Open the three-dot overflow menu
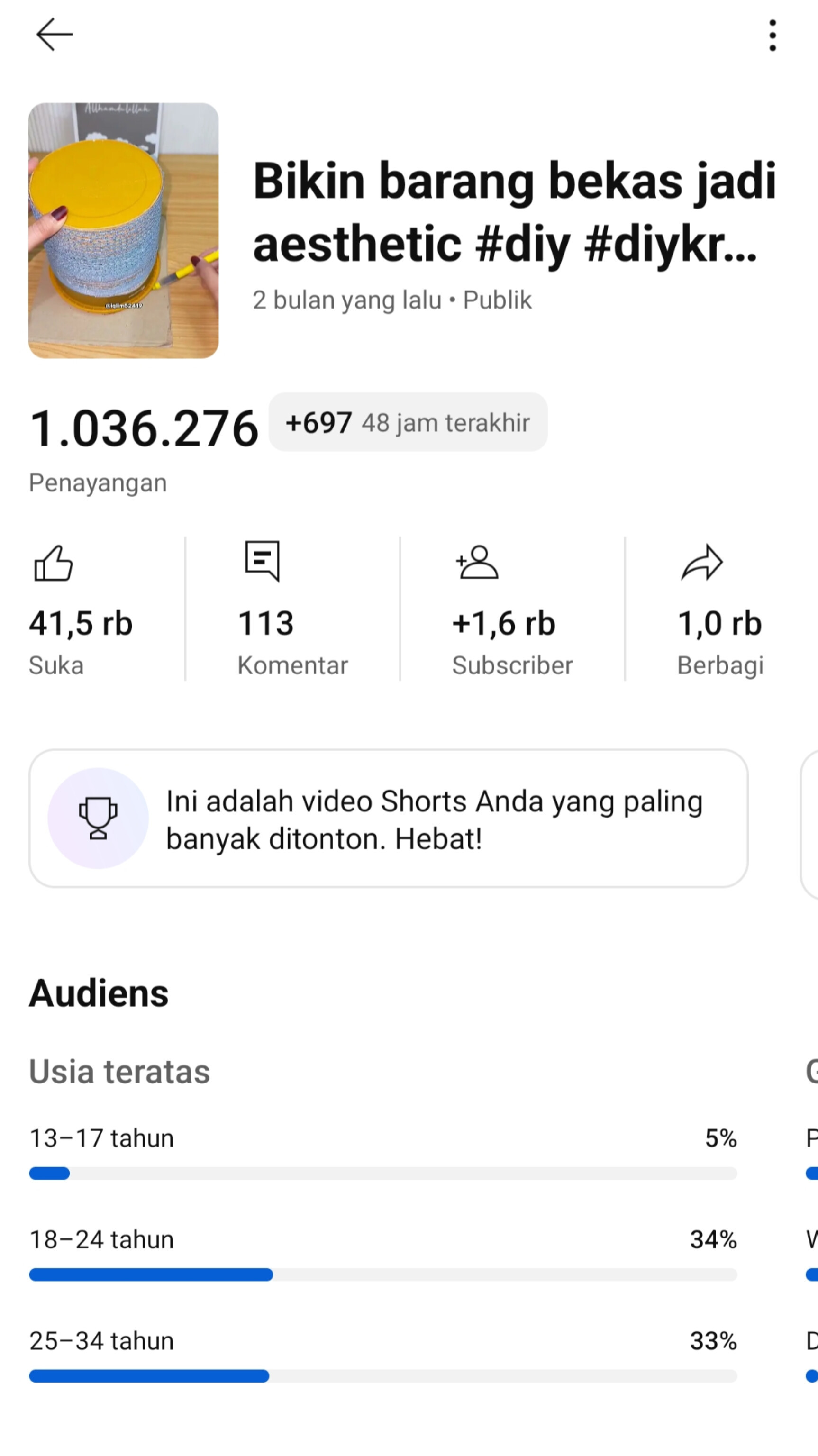Screen dimensions: 818x1456 [x=772, y=35]
